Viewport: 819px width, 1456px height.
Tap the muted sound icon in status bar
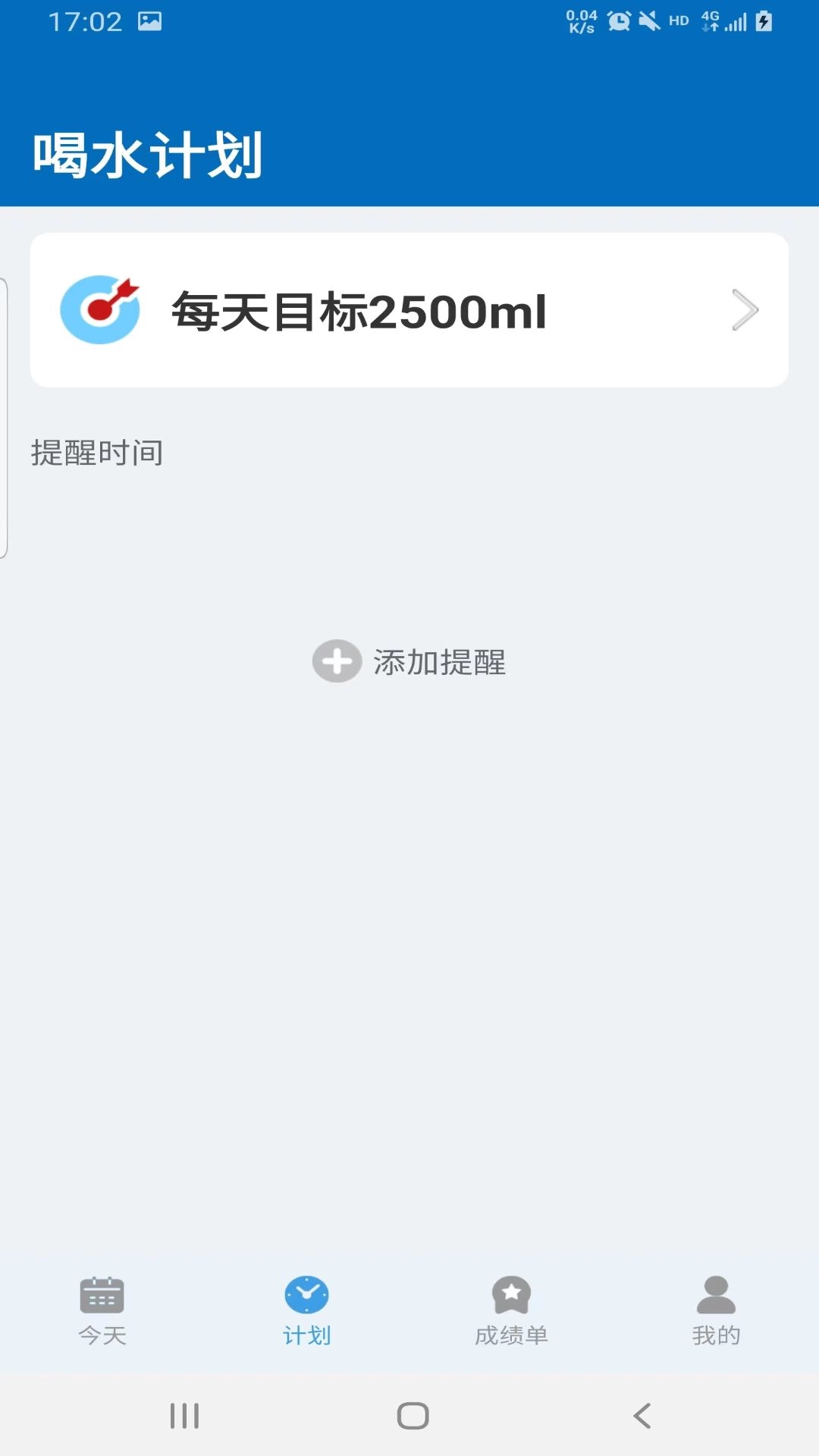(x=648, y=20)
